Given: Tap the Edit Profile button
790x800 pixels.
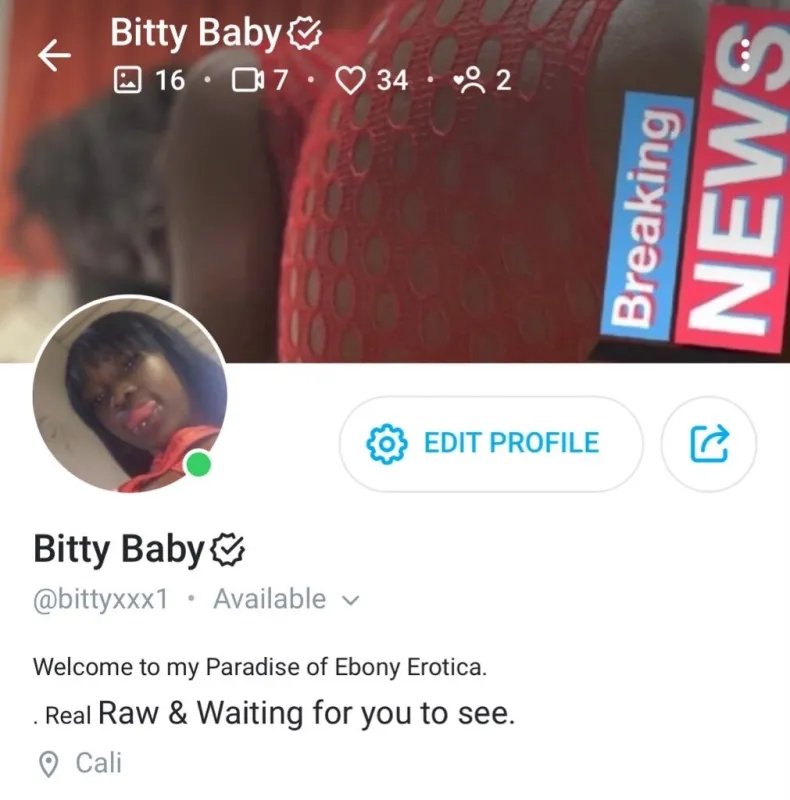Looking at the screenshot, I should 491,443.
